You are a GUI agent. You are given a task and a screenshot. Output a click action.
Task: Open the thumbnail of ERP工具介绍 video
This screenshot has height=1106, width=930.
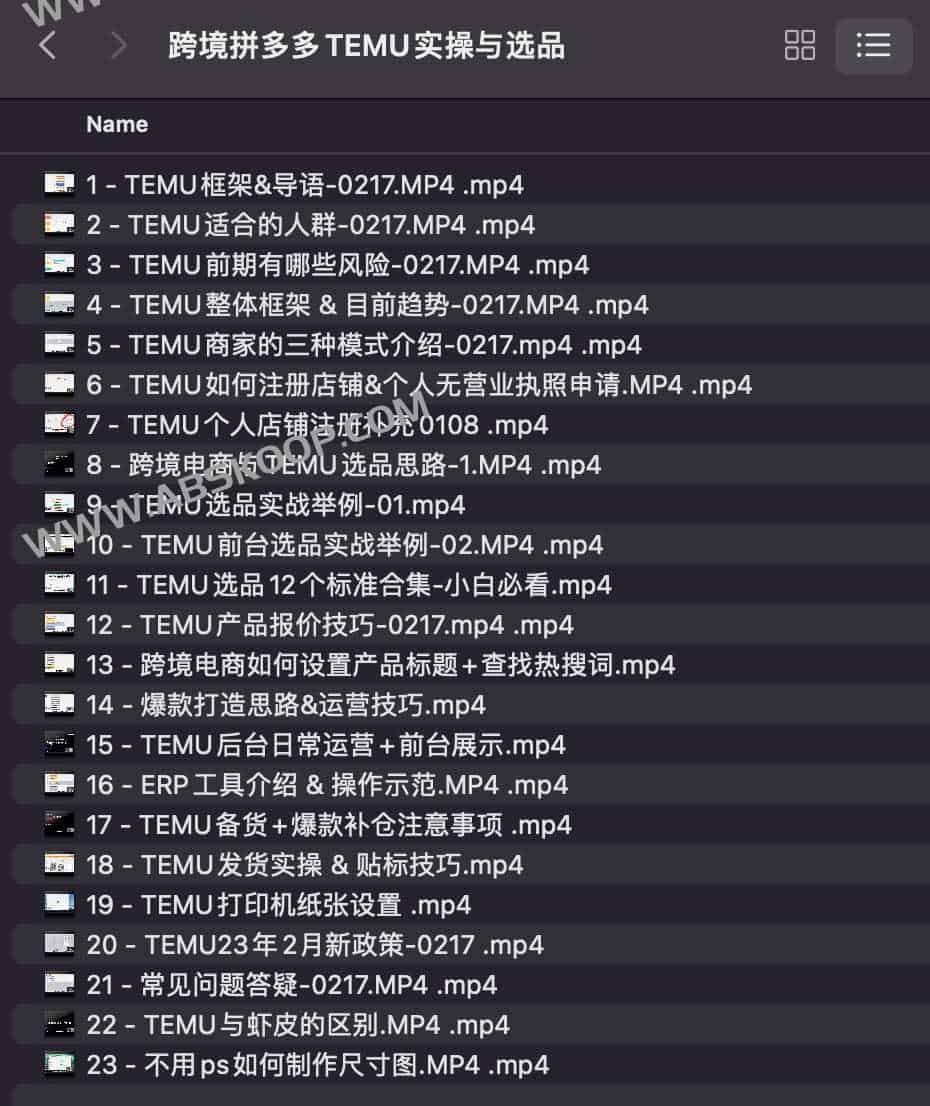pos(60,784)
